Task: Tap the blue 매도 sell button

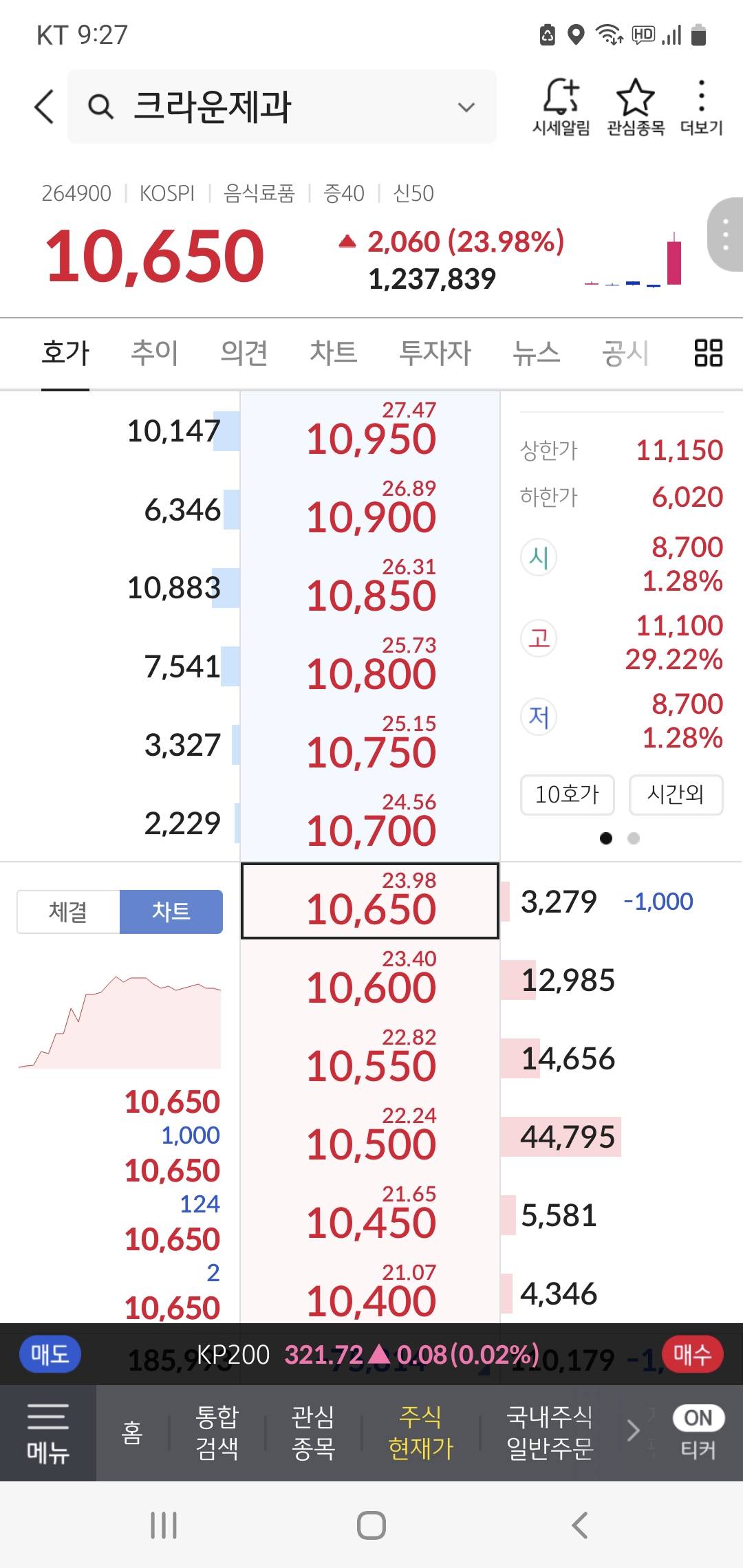Action: pyautogui.click(x=50, y=1355)
